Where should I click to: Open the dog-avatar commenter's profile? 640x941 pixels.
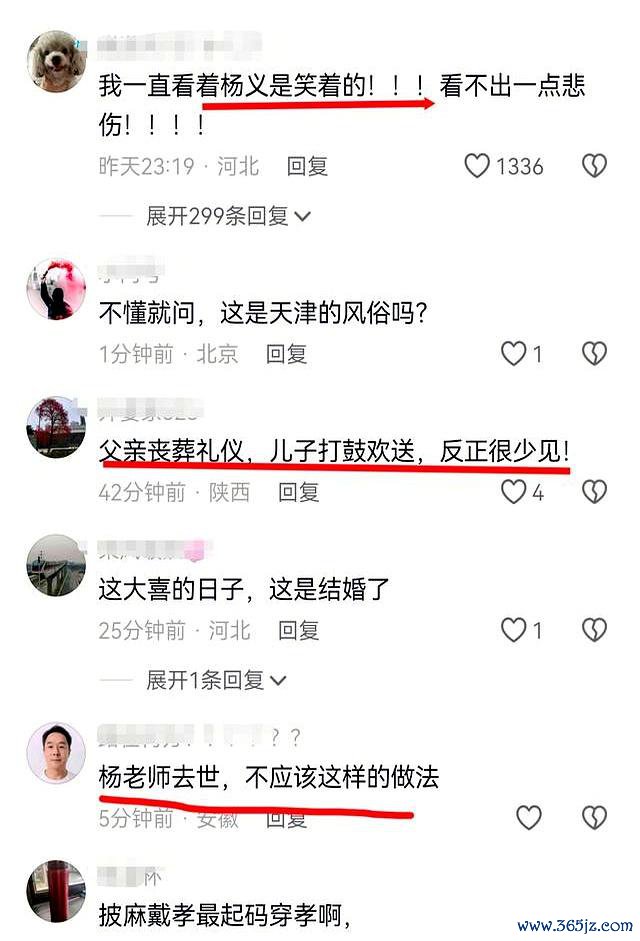pyautogui.click(x=55, y=60)
